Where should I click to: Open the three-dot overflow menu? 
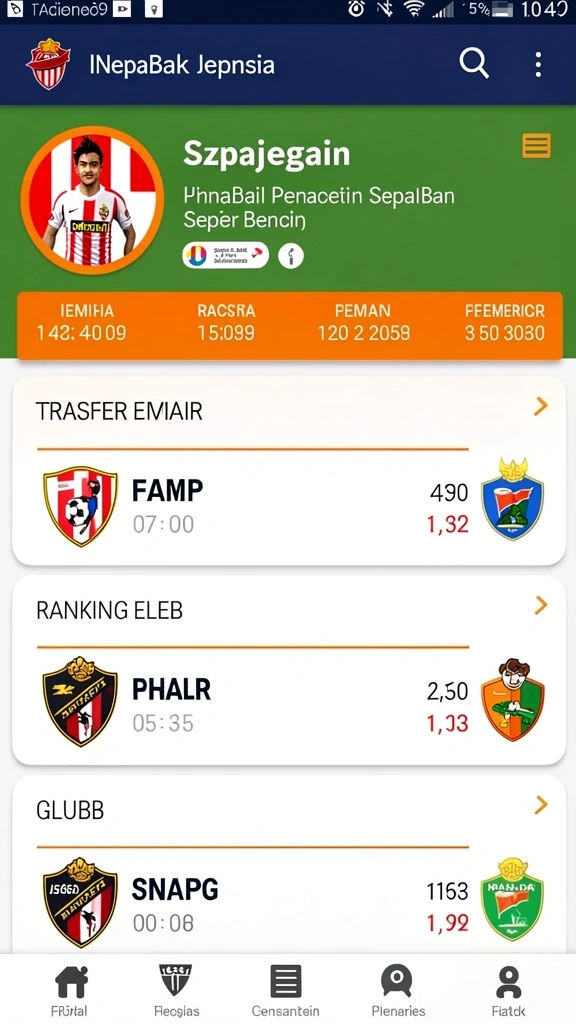(538, 65)
